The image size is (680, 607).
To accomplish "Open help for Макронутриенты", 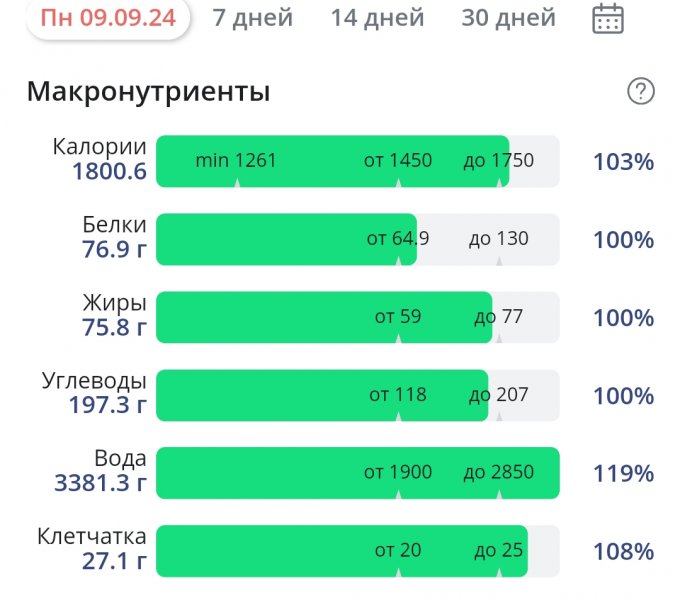I will point(640,92).
